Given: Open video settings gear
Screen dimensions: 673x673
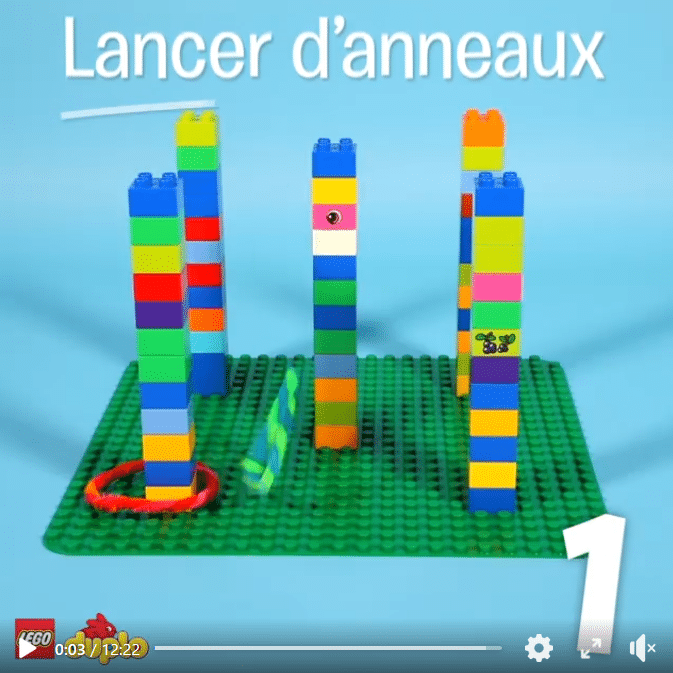Looking at the screenshot, I should click(539, 648).
